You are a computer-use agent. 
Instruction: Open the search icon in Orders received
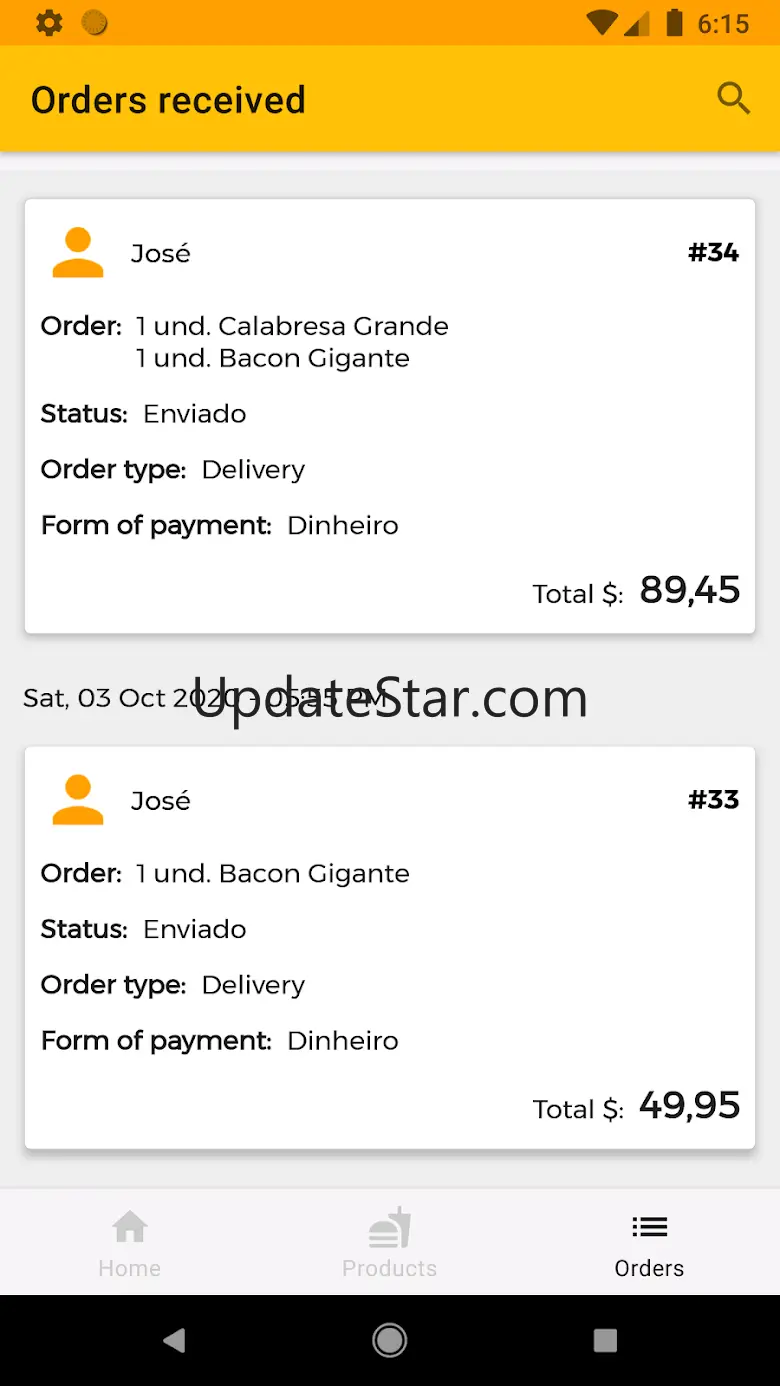[x=733, y=99]
